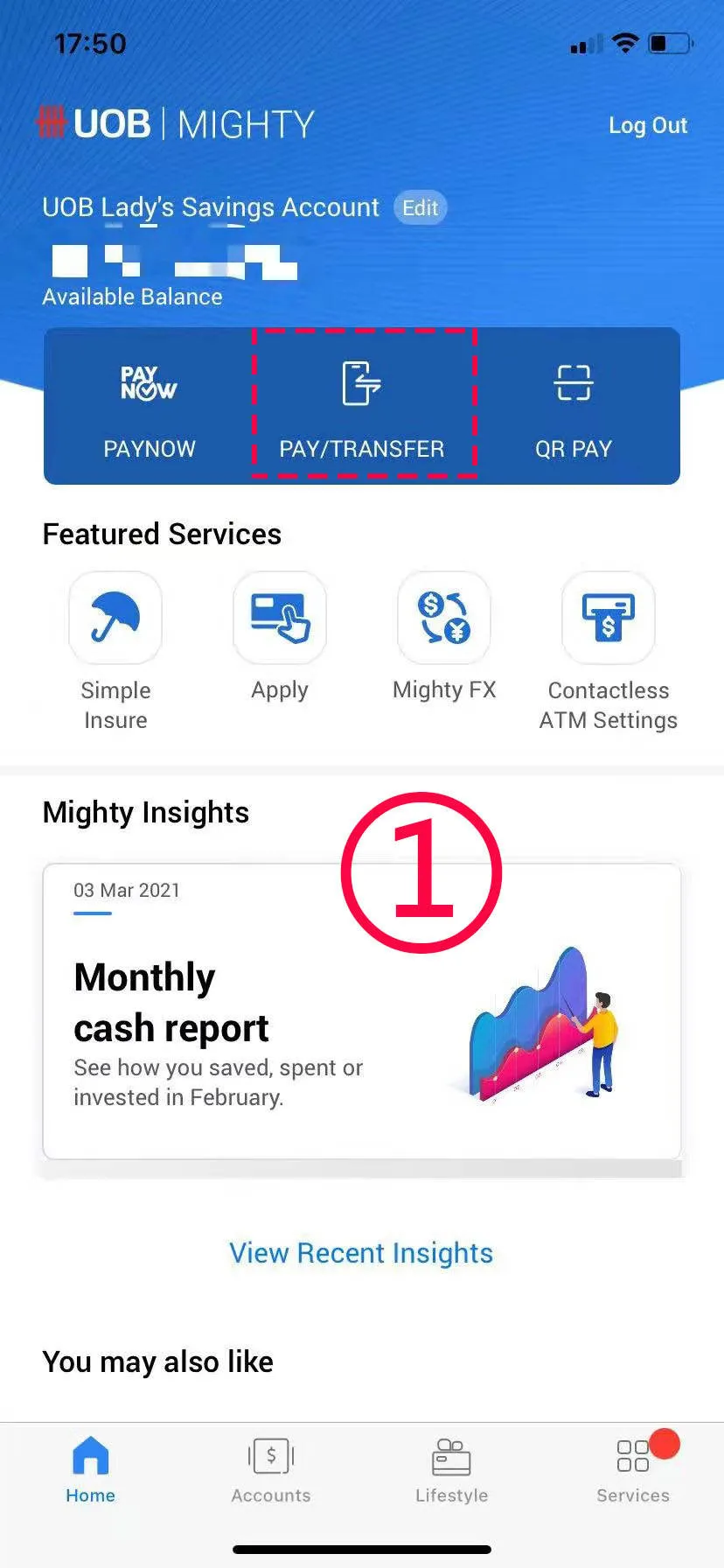724x1568 pixels.
Task: Log out of UOB Mighty
Action: 647,125
